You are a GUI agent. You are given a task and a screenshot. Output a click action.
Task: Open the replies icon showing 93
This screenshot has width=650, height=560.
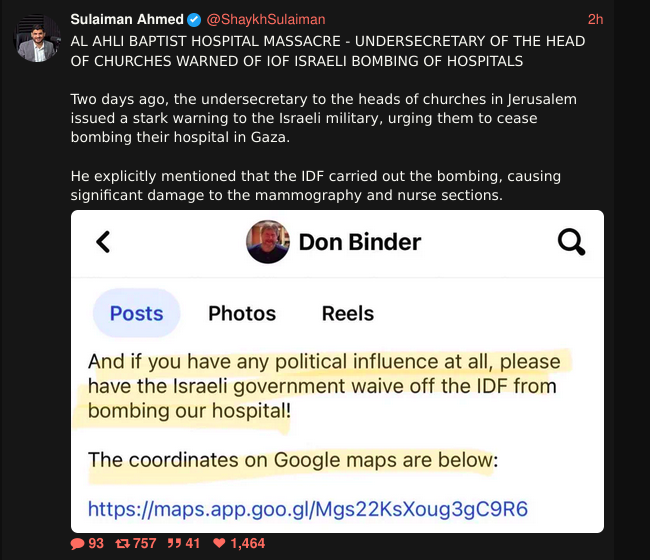79,544
